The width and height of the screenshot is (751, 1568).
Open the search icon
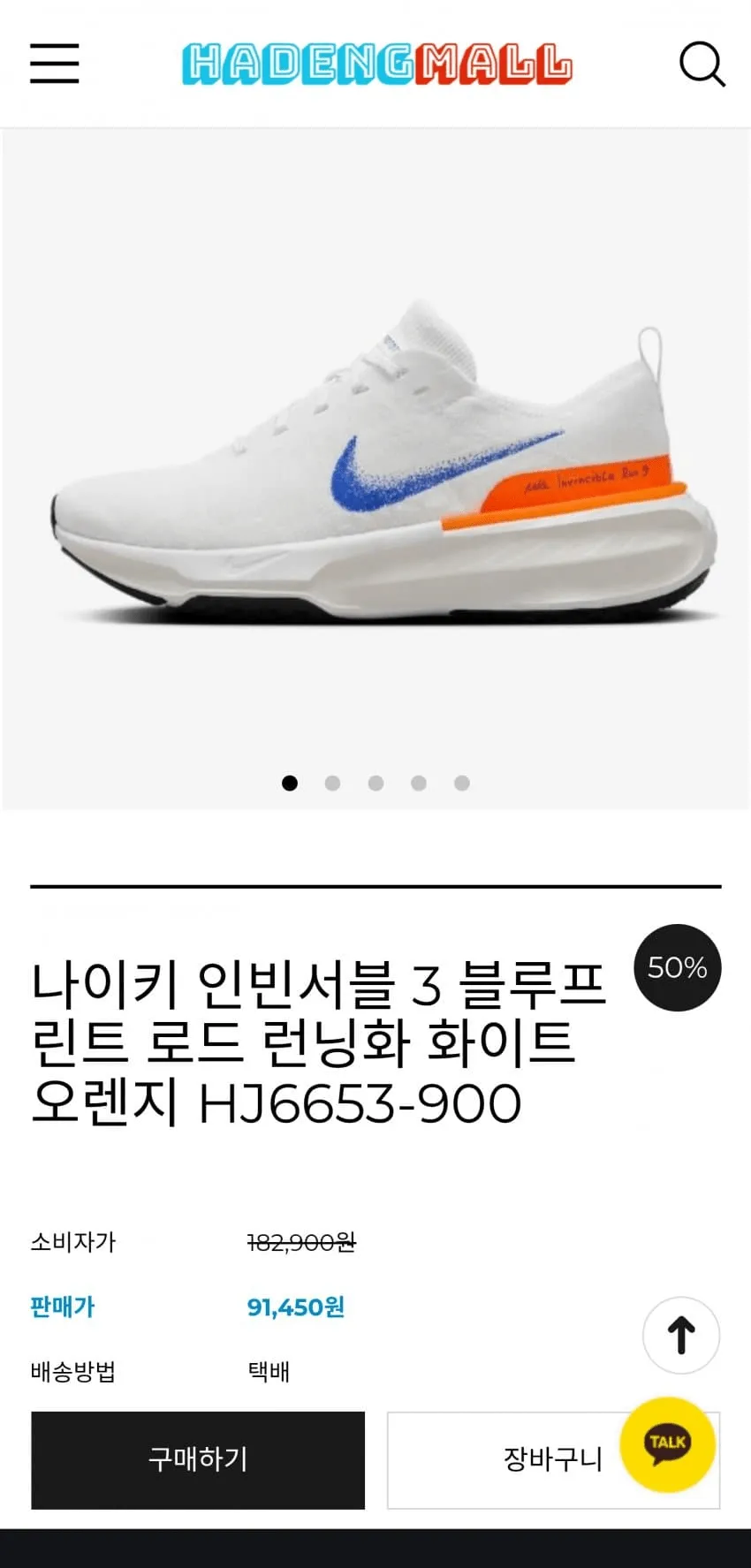click(x=702, y=64)
